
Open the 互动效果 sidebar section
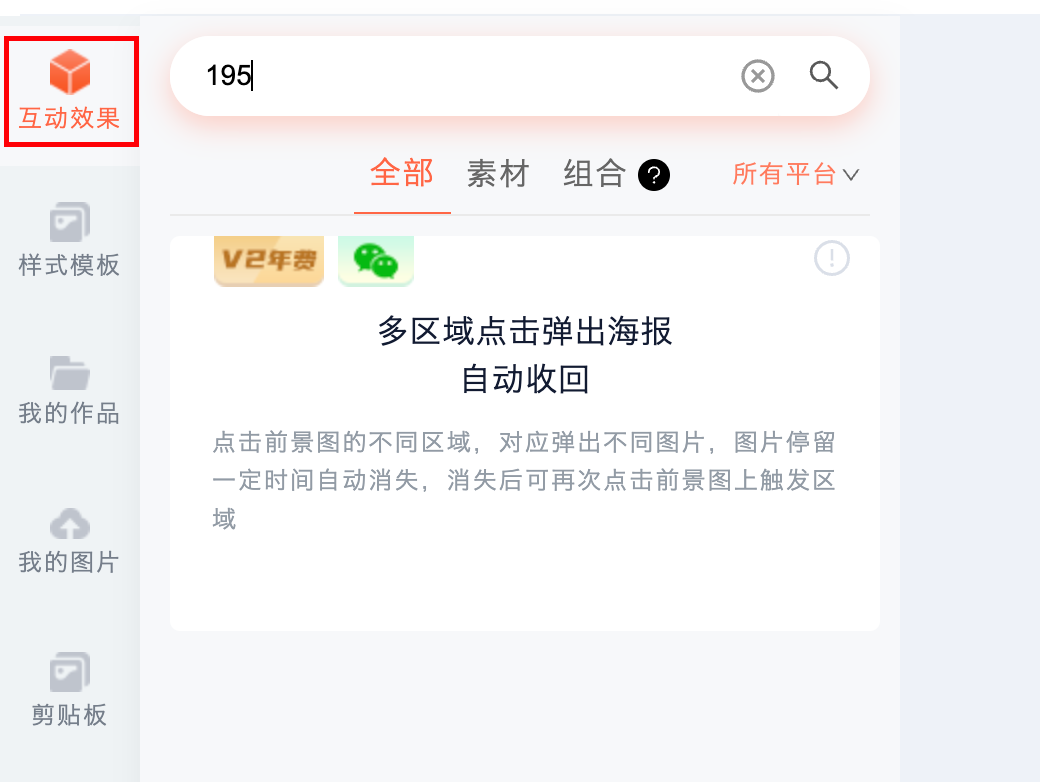click(x=70, y=93)
